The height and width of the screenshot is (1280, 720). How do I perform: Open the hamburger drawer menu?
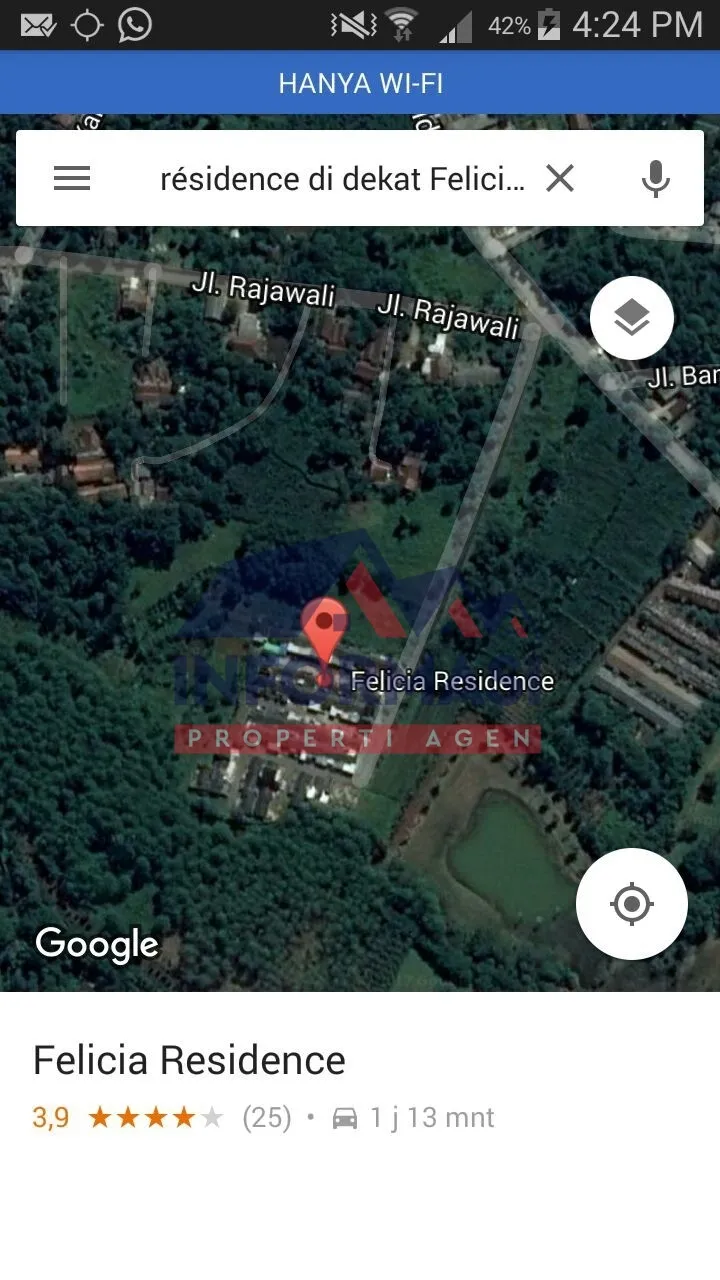tap(72, 178)
